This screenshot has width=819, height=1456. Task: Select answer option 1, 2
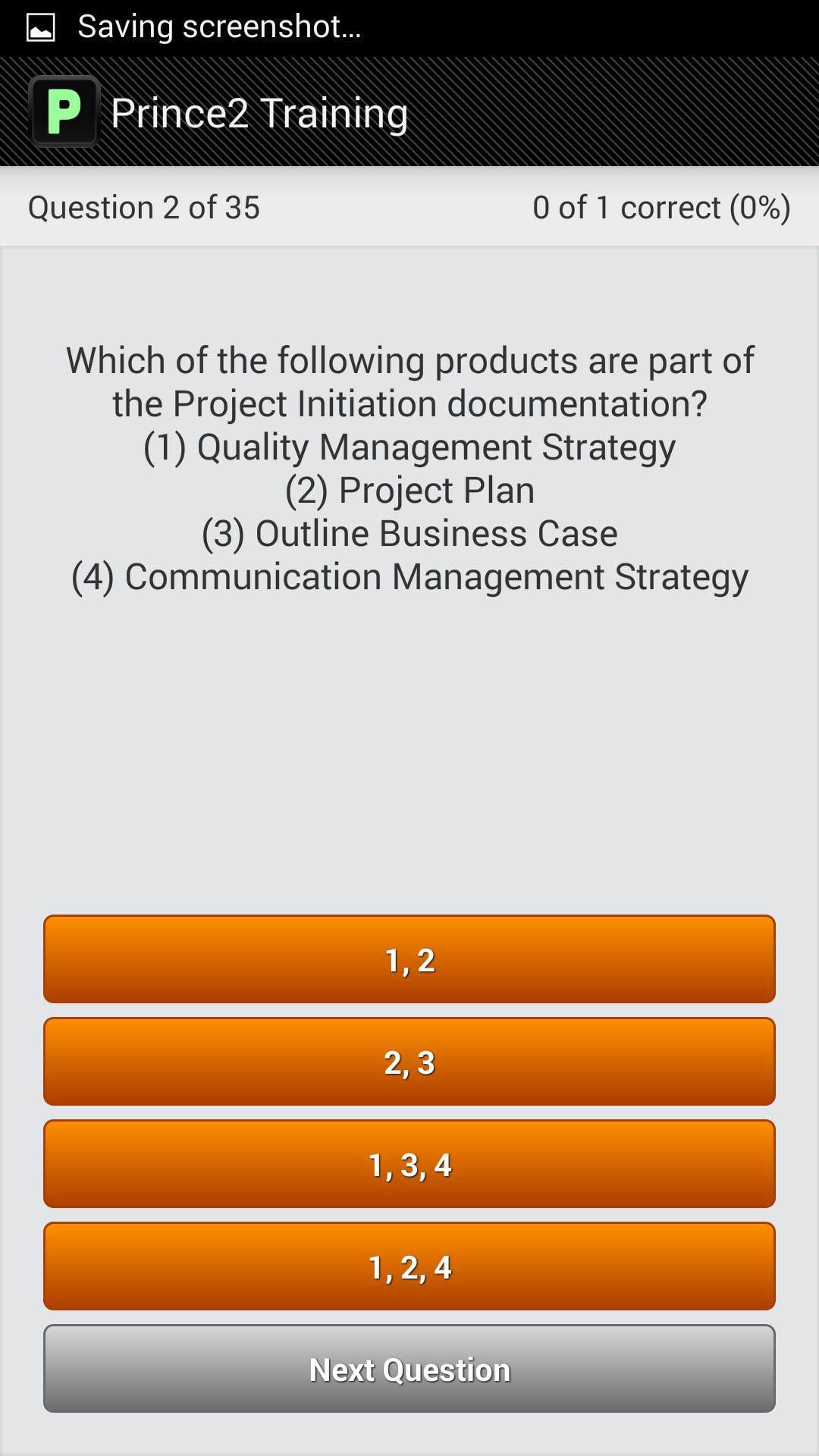click(409, 959)
